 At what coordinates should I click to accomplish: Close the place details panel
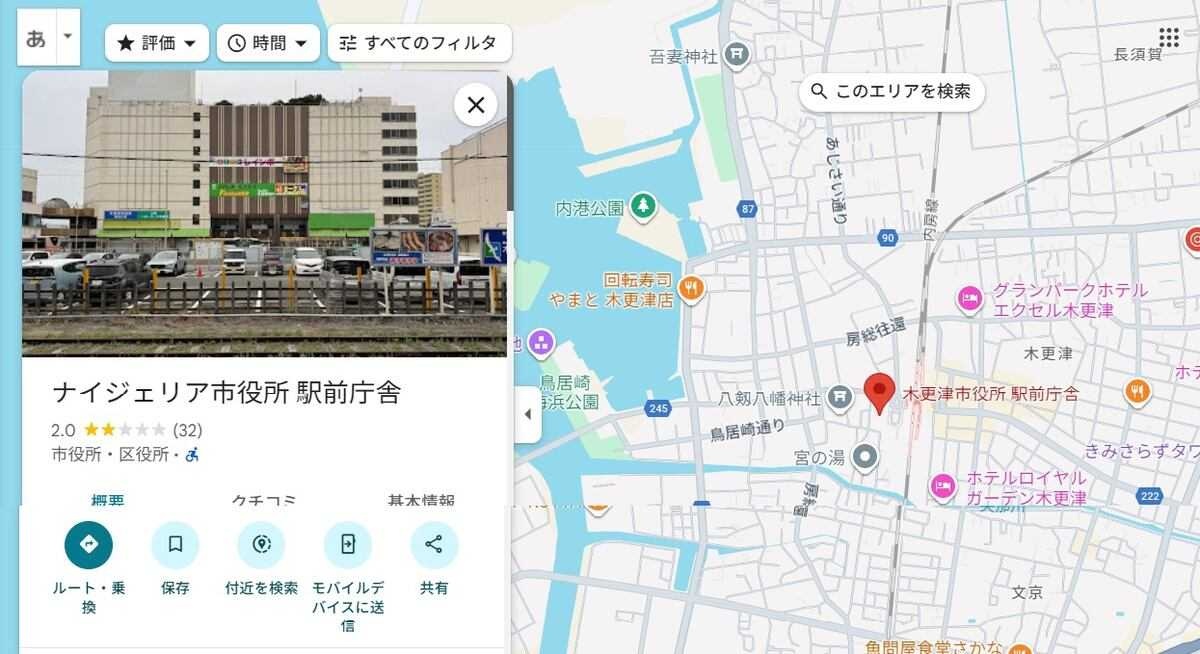pyautogui.click(x=476, y=105)
